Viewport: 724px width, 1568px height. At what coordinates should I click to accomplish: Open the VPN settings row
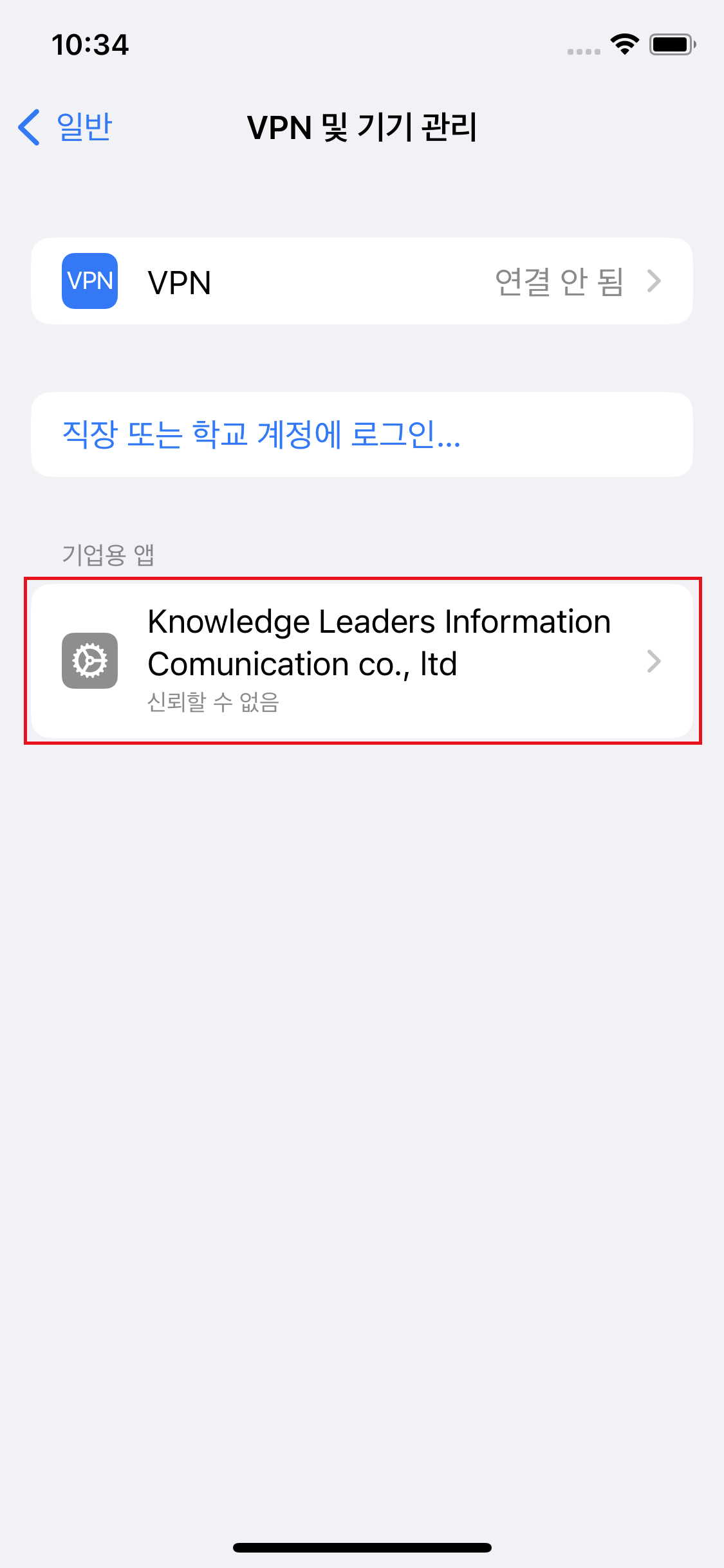pyautogui.click(x=362, y=281)
